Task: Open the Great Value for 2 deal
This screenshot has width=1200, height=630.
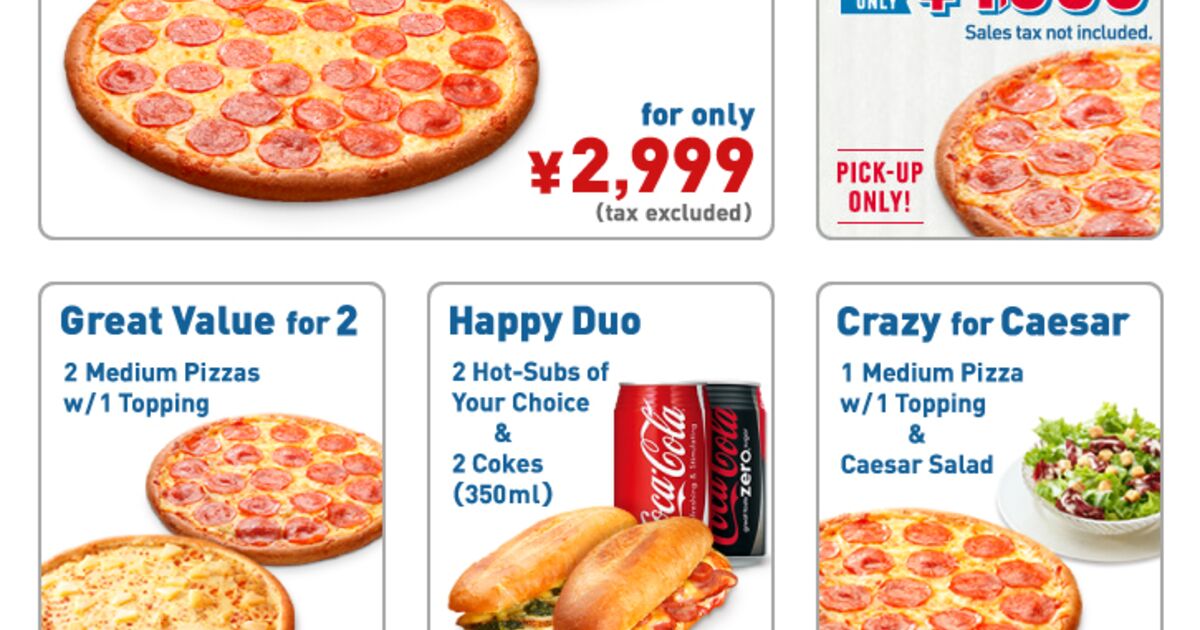Action: 211,455
